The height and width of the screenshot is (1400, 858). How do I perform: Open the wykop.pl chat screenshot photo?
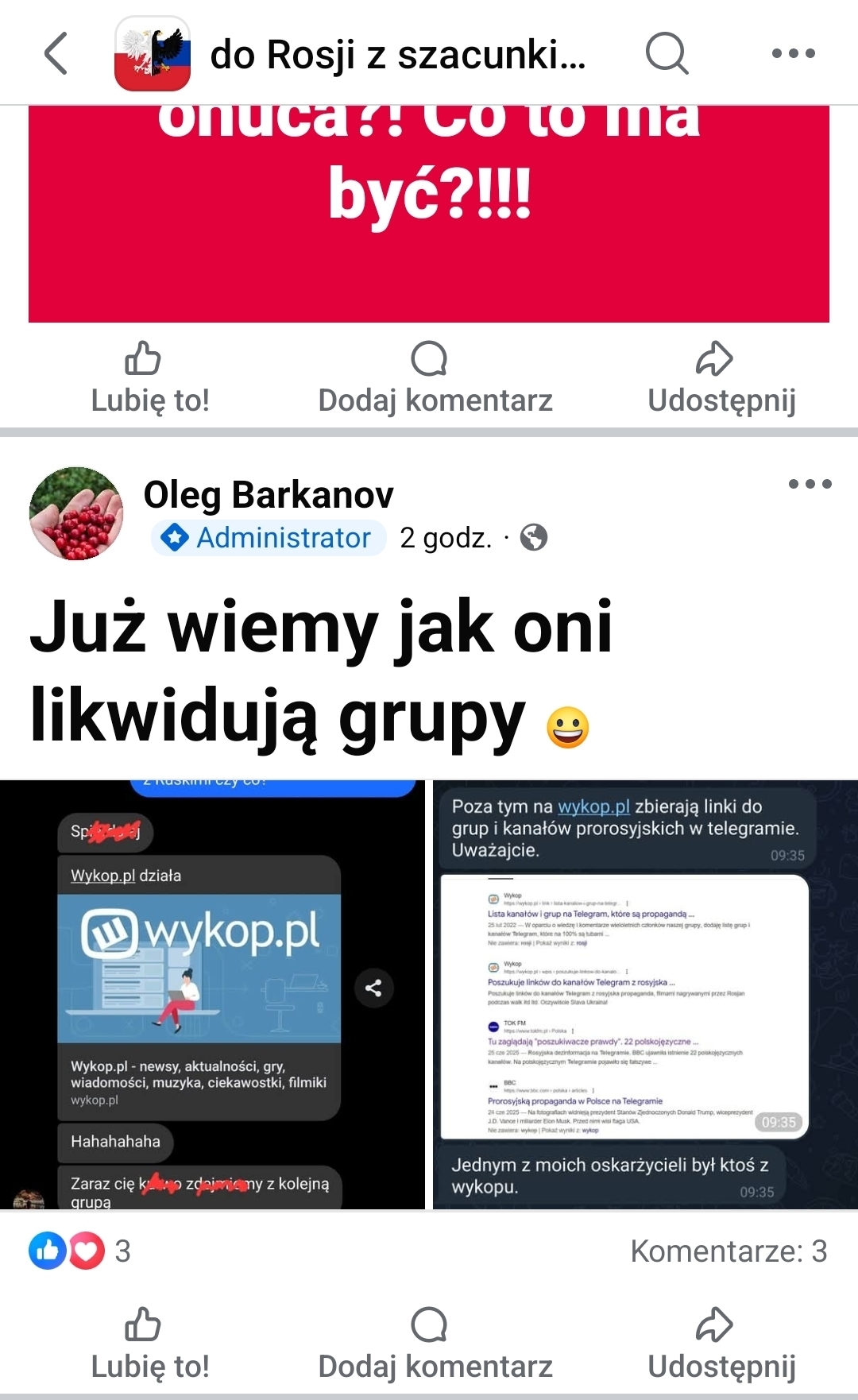pos(212,995)
